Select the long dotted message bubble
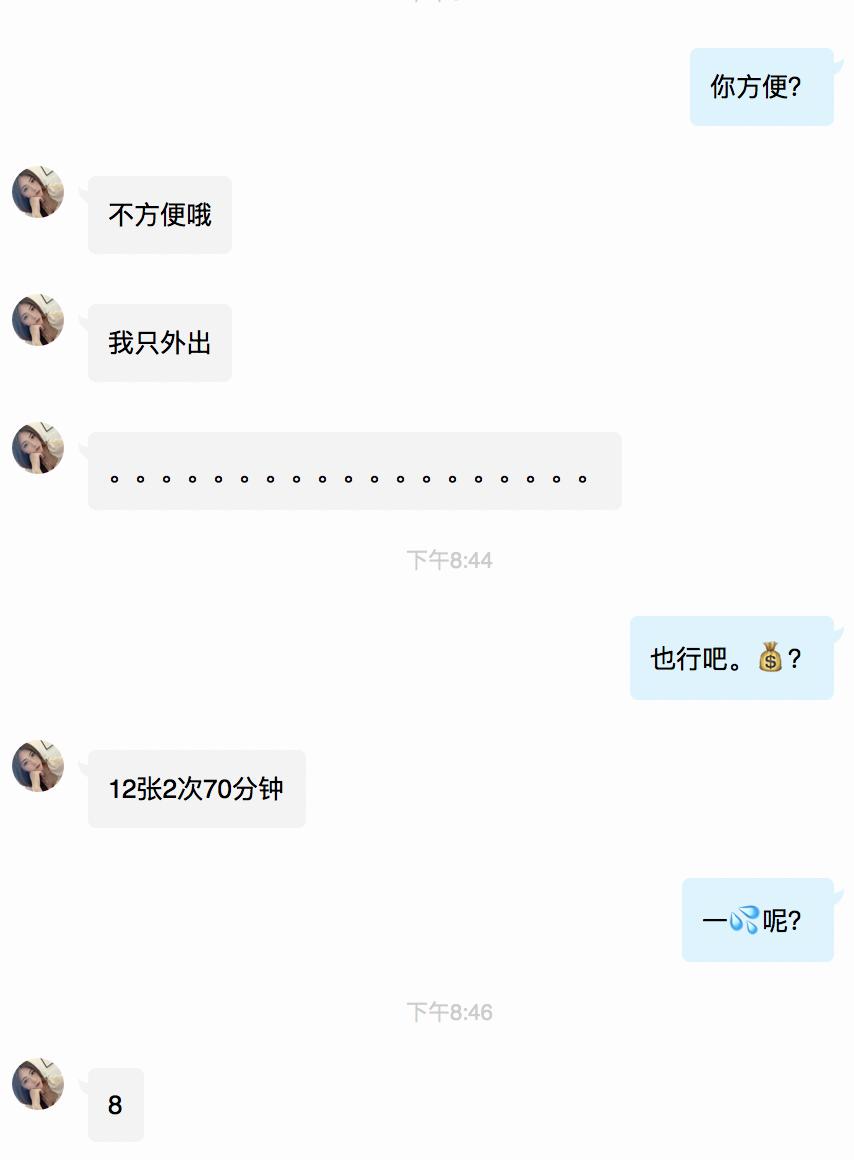Image resolution: width=854 pixels, height=1160 pixels. 355,471
